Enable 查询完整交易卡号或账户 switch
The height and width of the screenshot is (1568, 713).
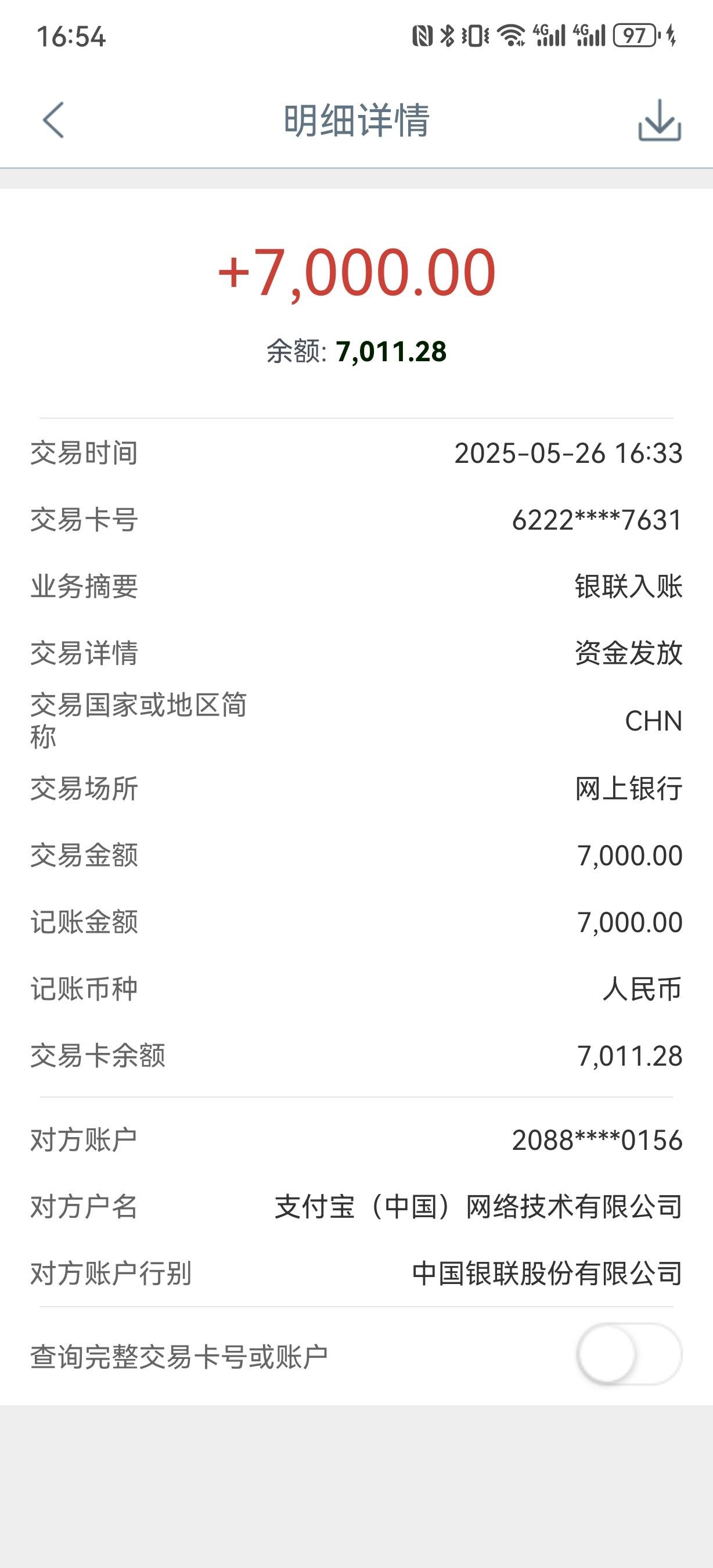coord(629,1354)
